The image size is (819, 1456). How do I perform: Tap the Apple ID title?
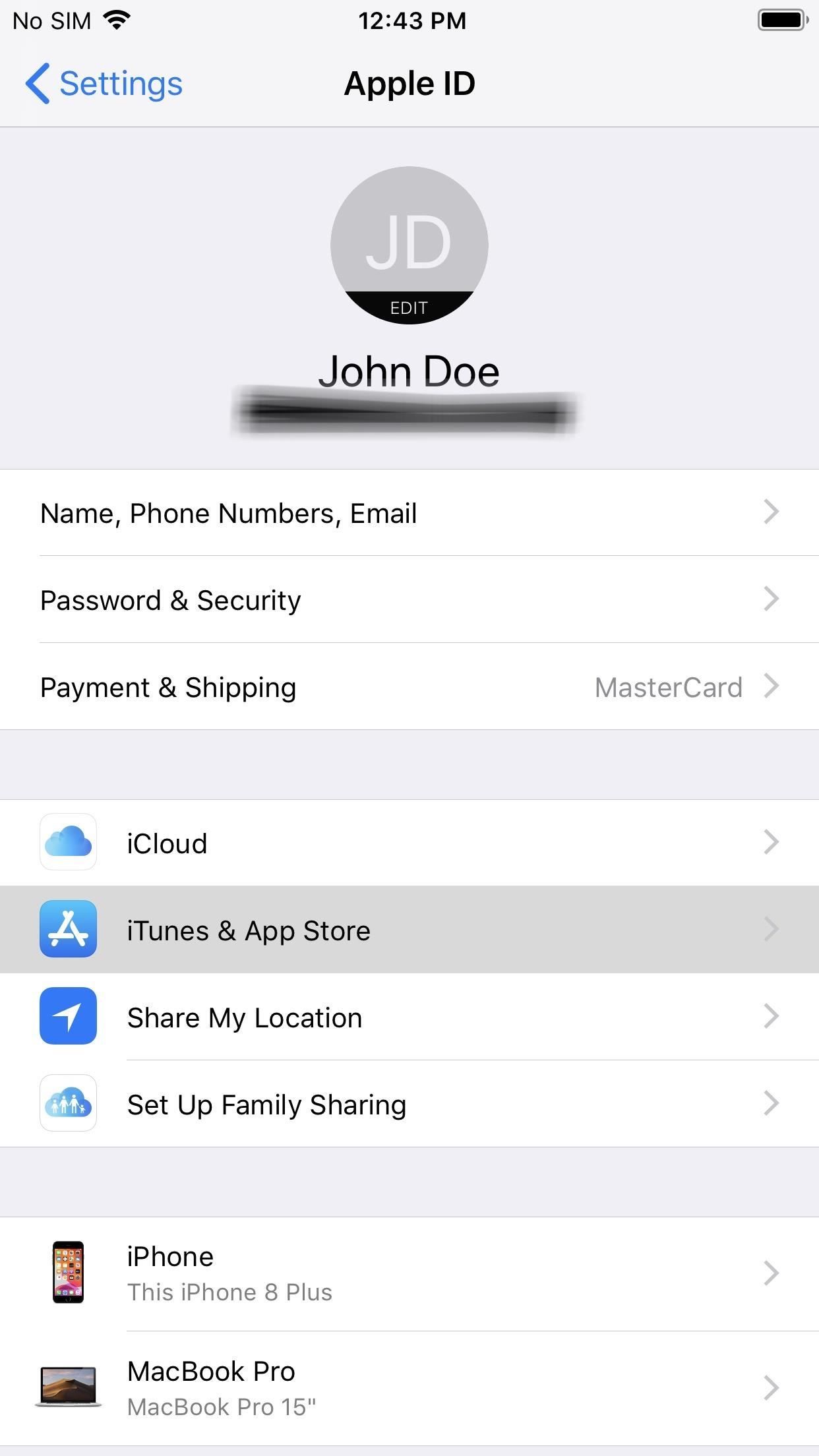click(x=409, y=83)
